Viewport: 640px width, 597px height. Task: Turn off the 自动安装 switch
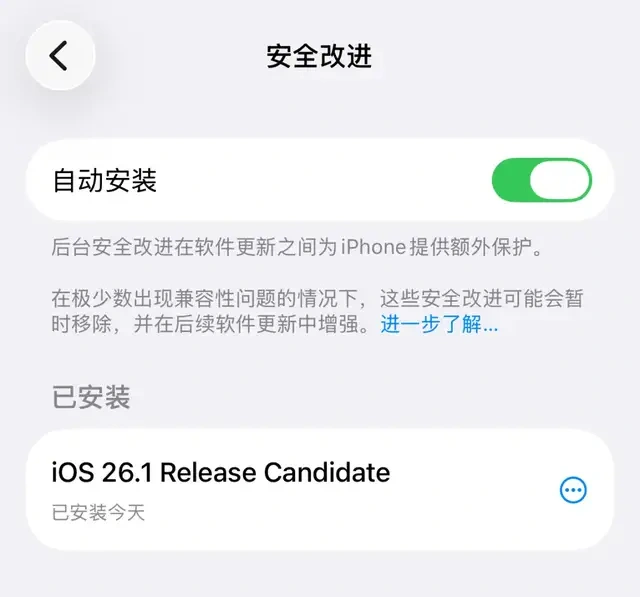tap(541, 181)
